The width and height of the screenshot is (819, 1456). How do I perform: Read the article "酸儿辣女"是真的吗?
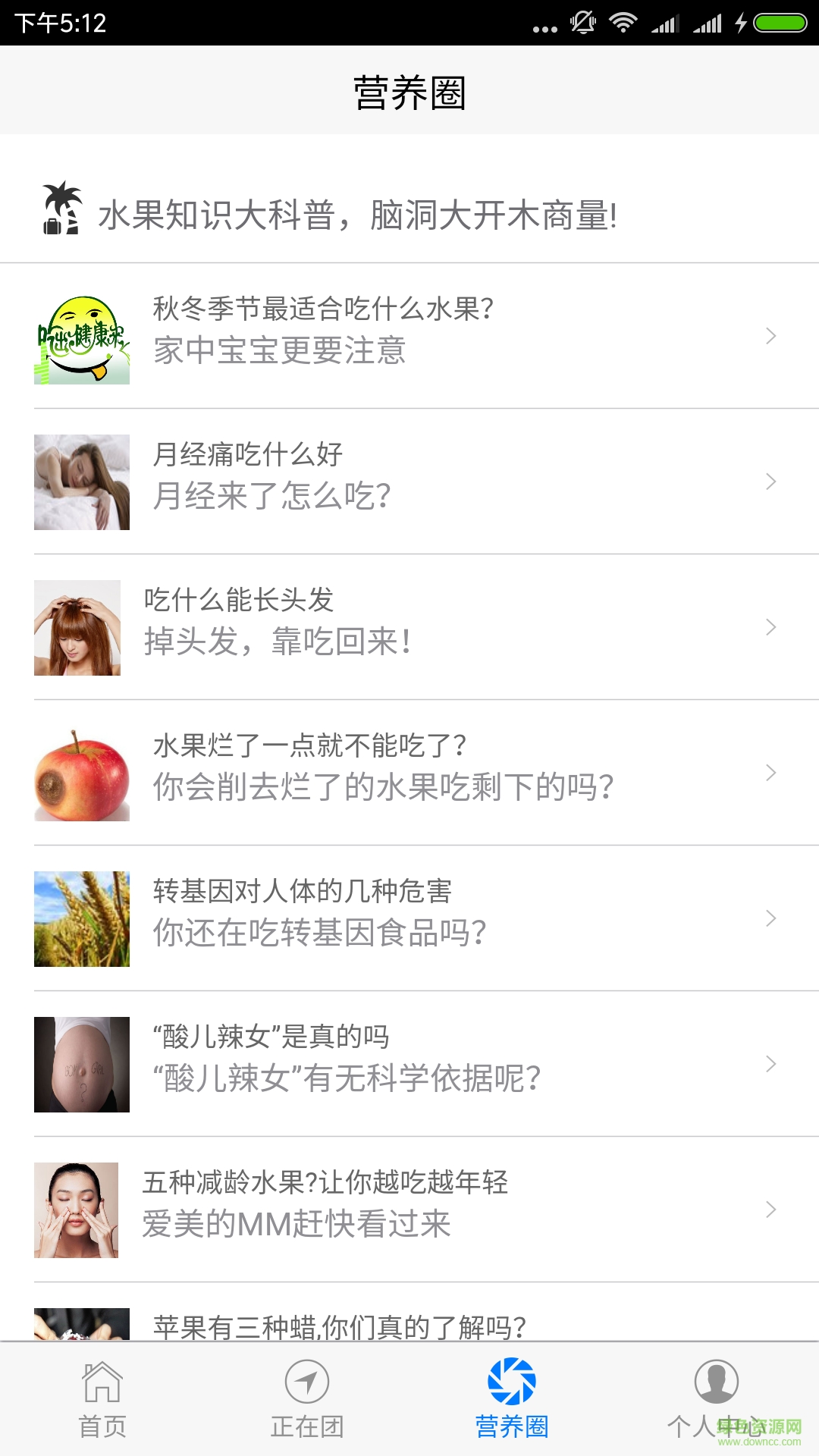coord(409,1064)
